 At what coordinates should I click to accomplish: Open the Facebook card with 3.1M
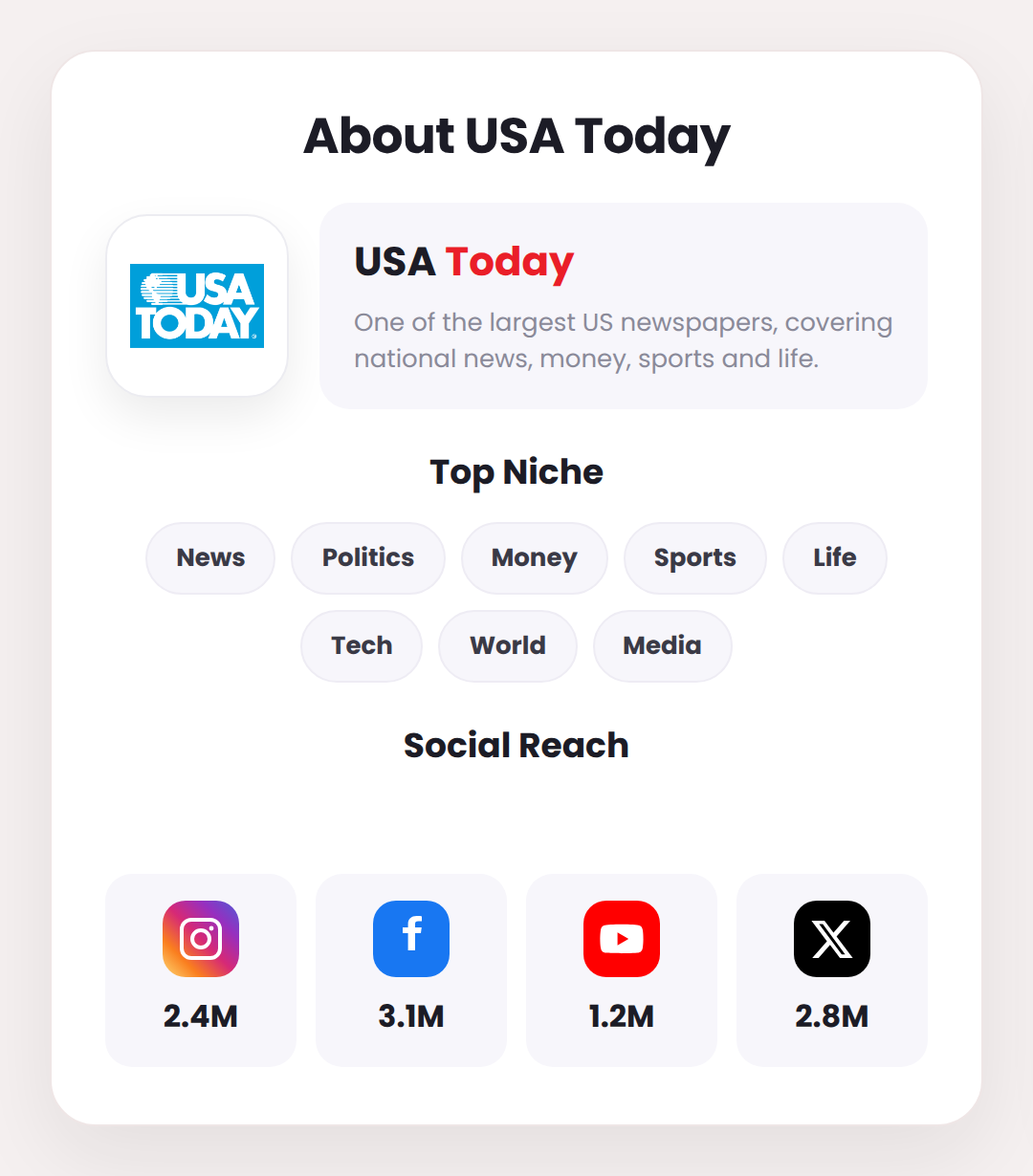point(411,970)
